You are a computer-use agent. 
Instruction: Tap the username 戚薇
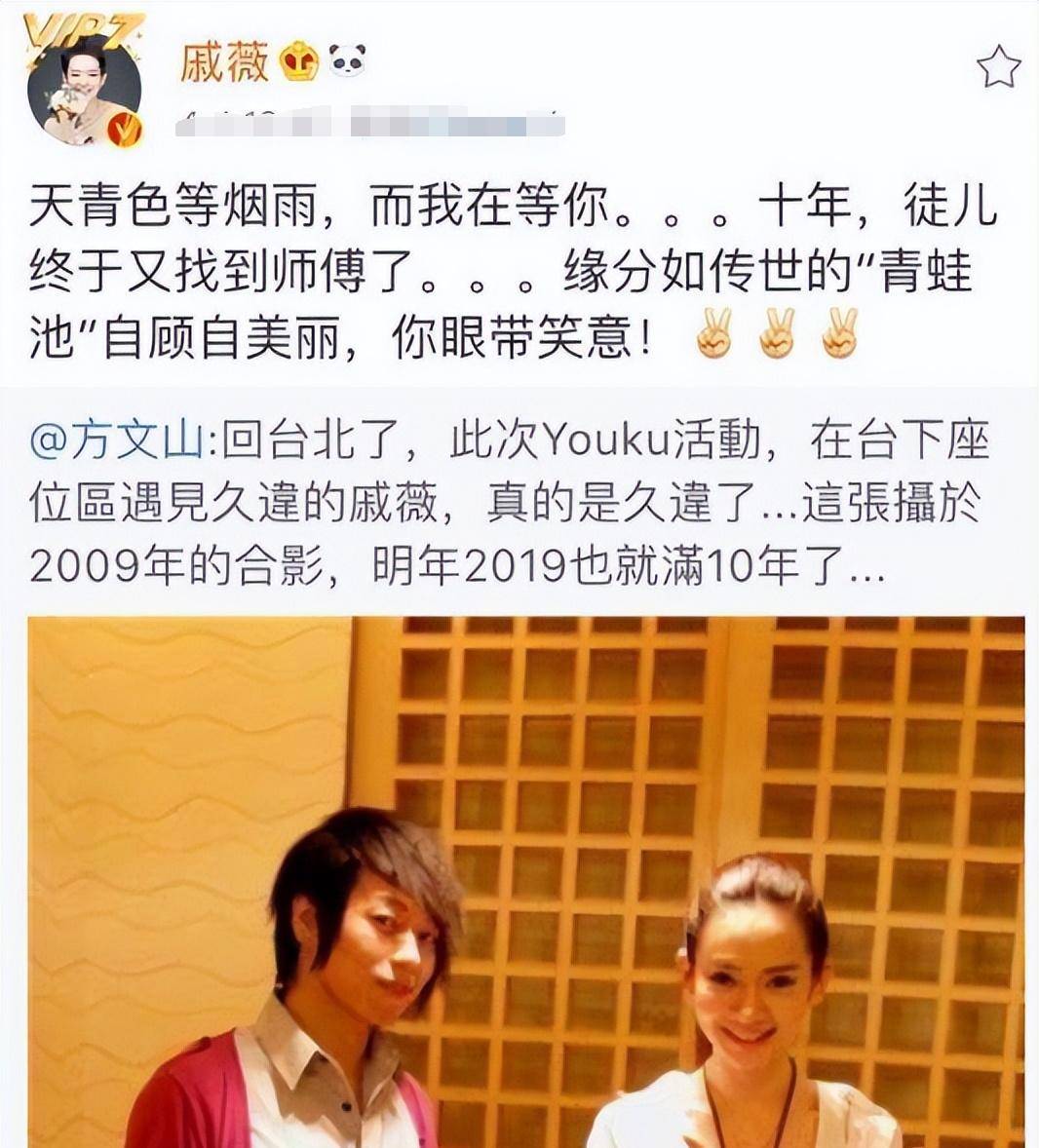click(x=223, y=62)
